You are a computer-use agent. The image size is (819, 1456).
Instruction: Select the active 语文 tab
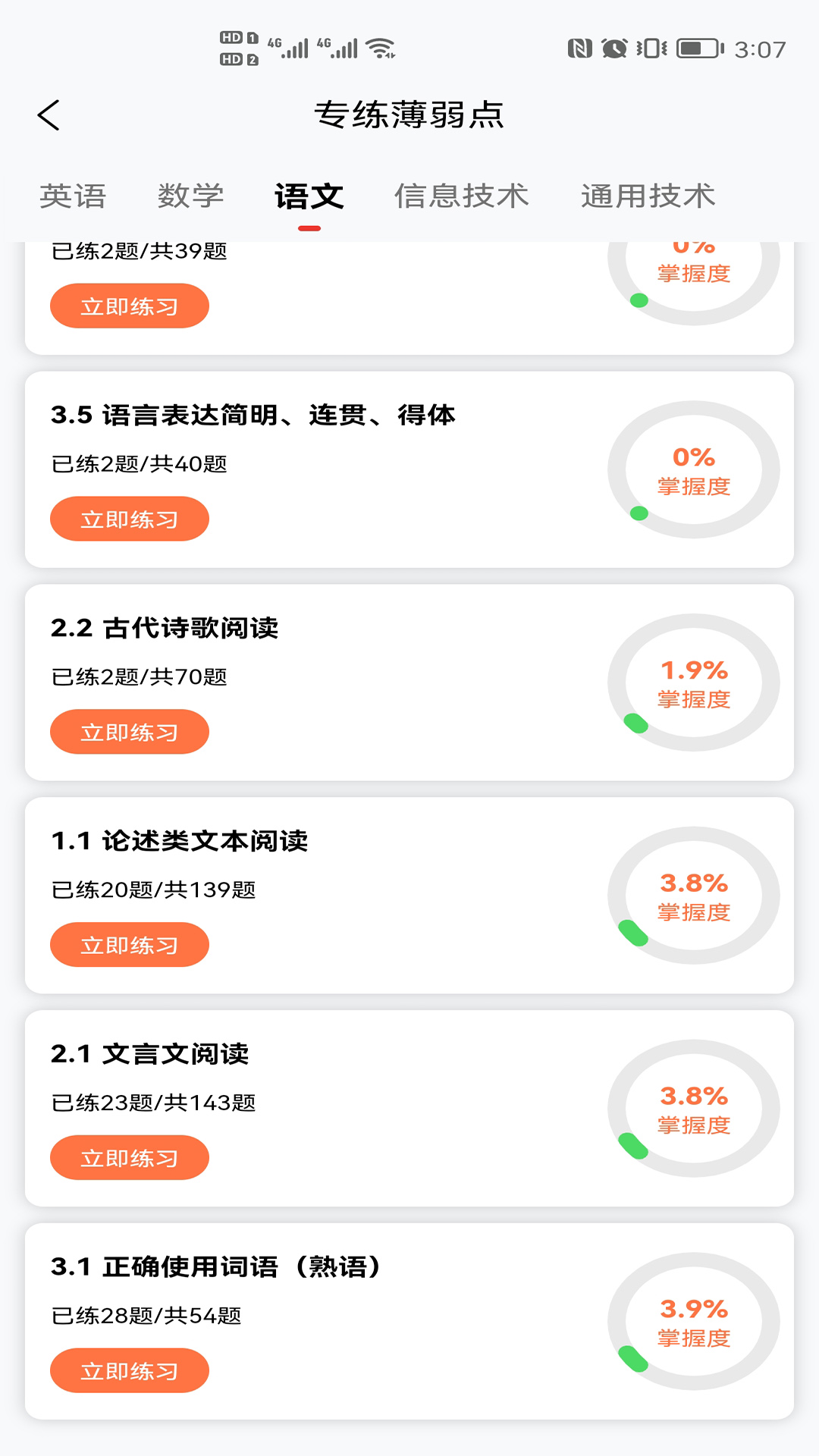[x=310, y=196]
